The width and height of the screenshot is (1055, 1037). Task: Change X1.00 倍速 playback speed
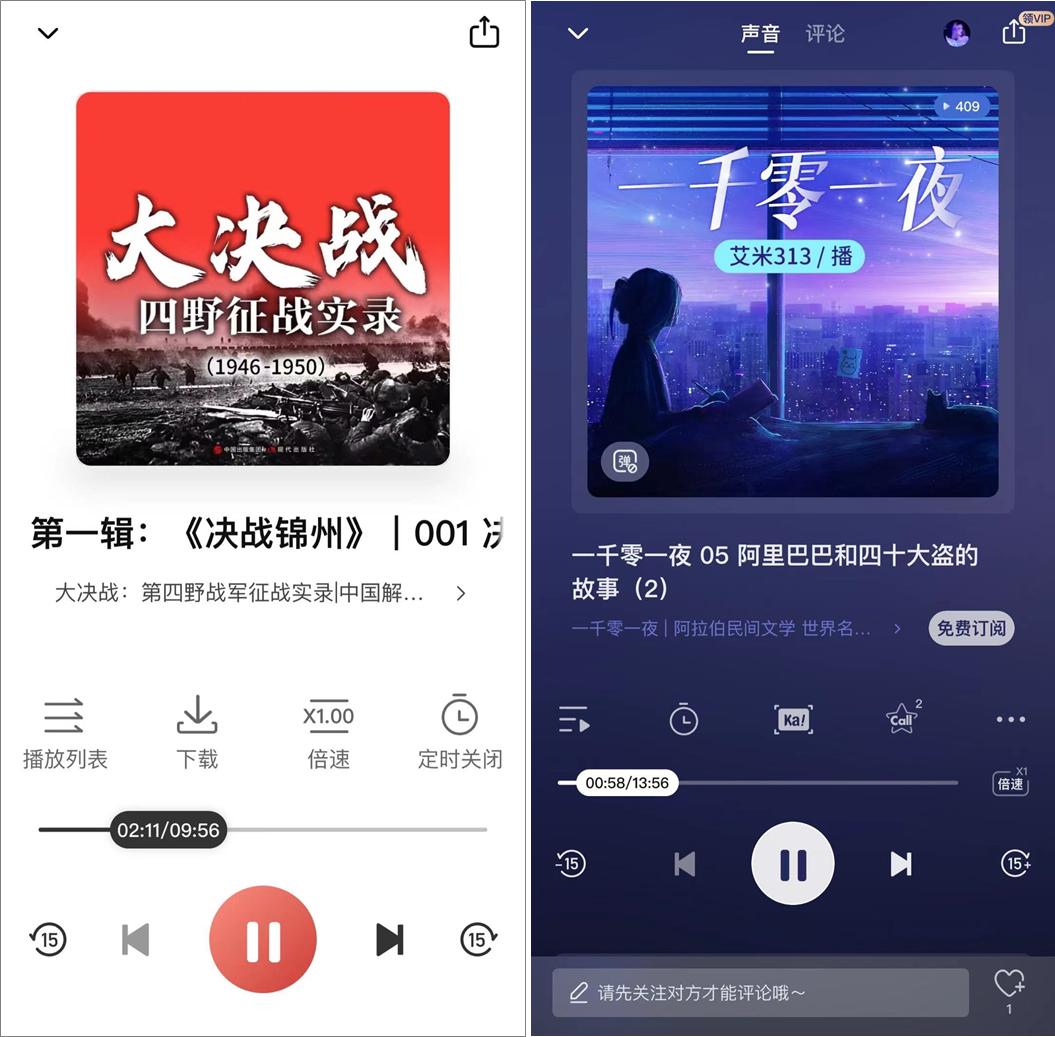(x=328, y=734)
